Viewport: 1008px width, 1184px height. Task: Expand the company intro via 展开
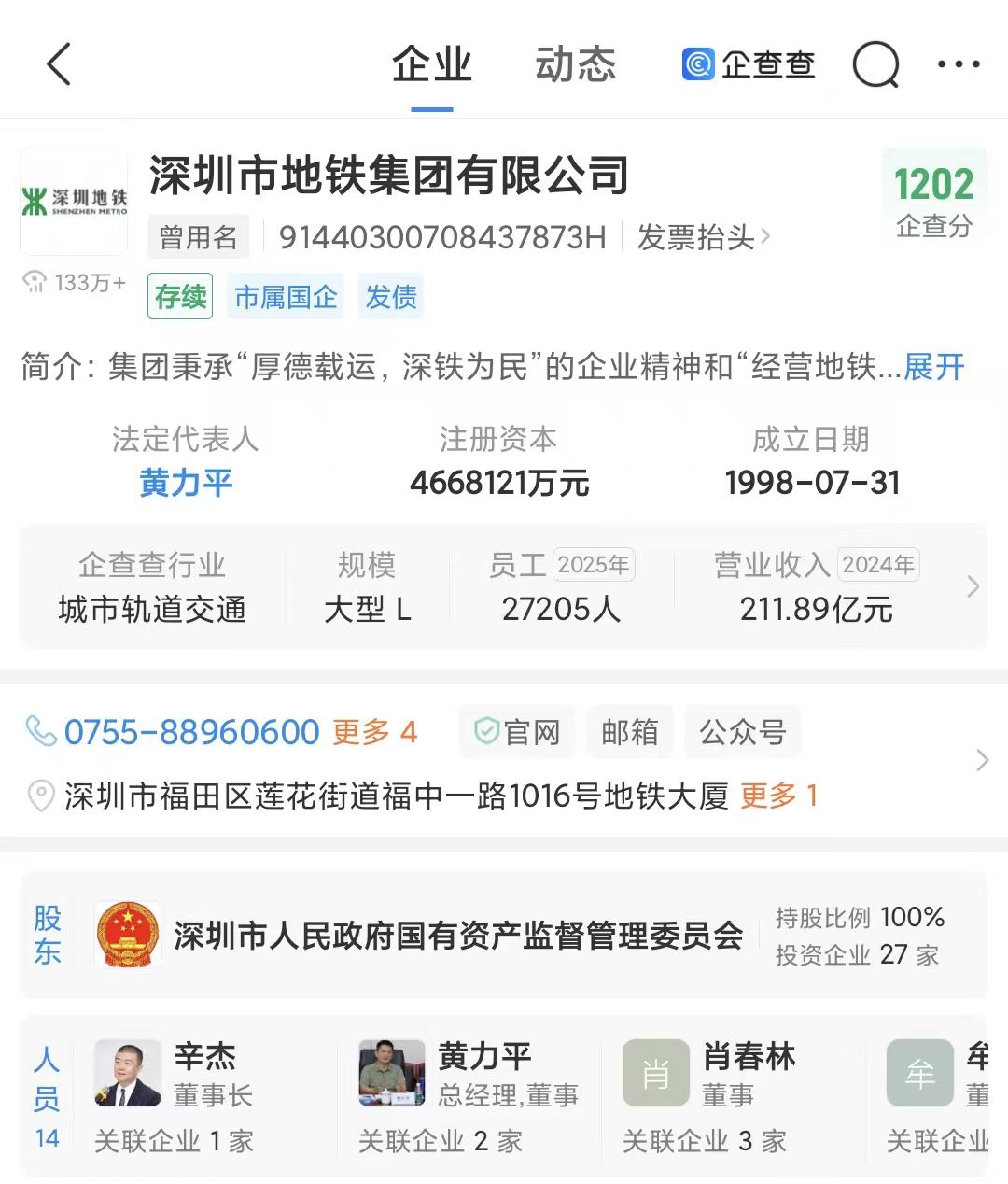click(x=933, y=367)
